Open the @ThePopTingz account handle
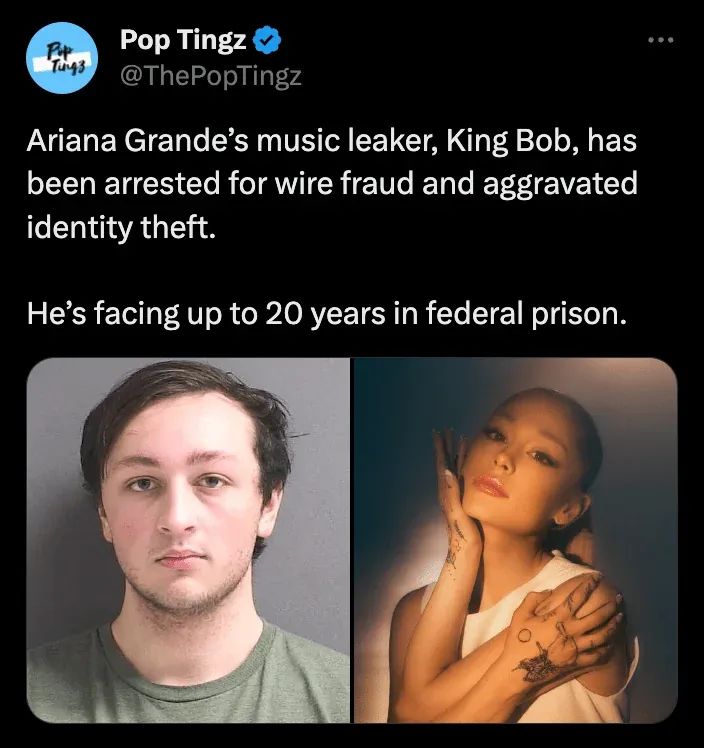704x748 pixels. point(210,76)
